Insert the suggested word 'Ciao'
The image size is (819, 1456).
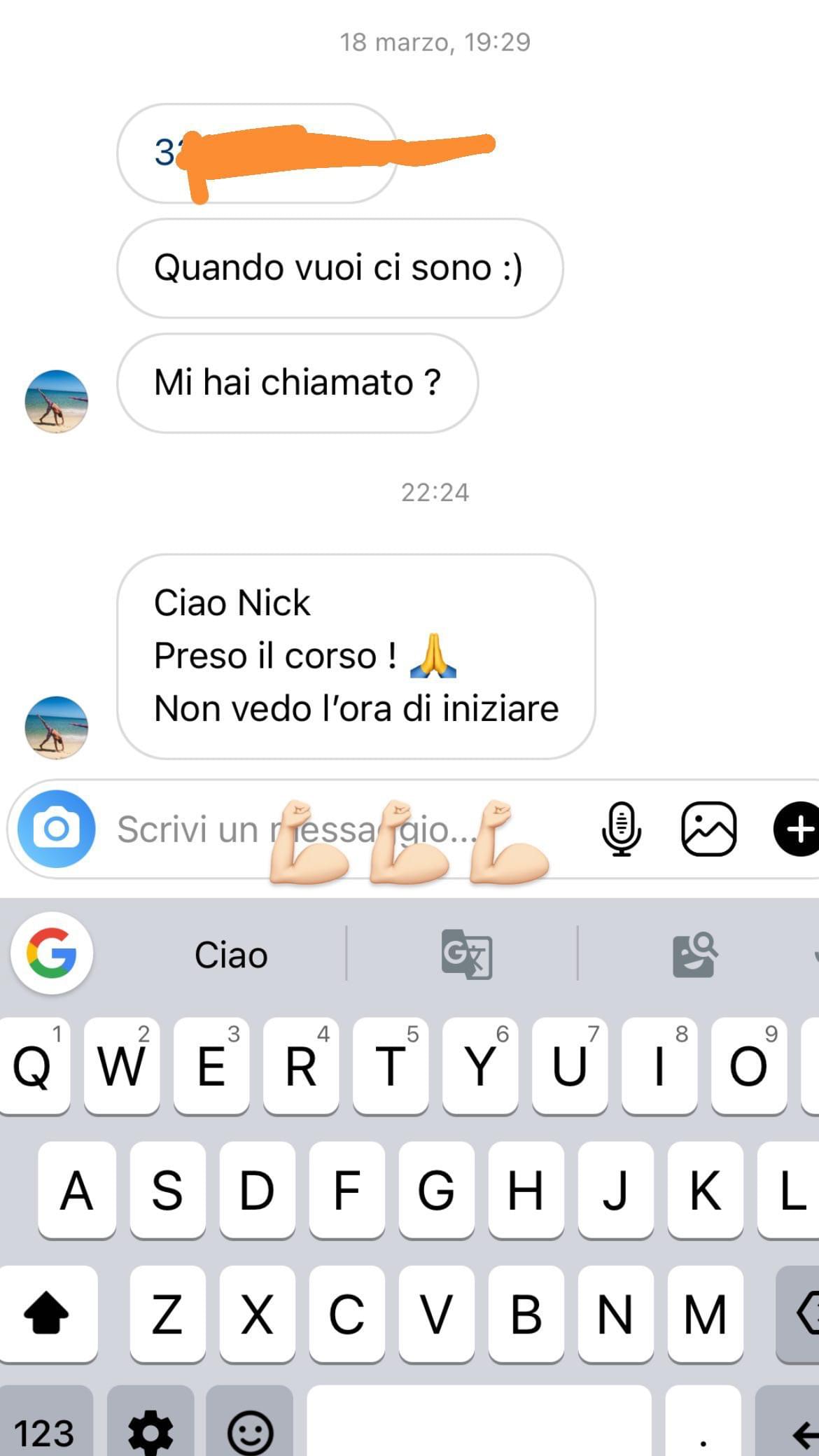tap(231, 955)
